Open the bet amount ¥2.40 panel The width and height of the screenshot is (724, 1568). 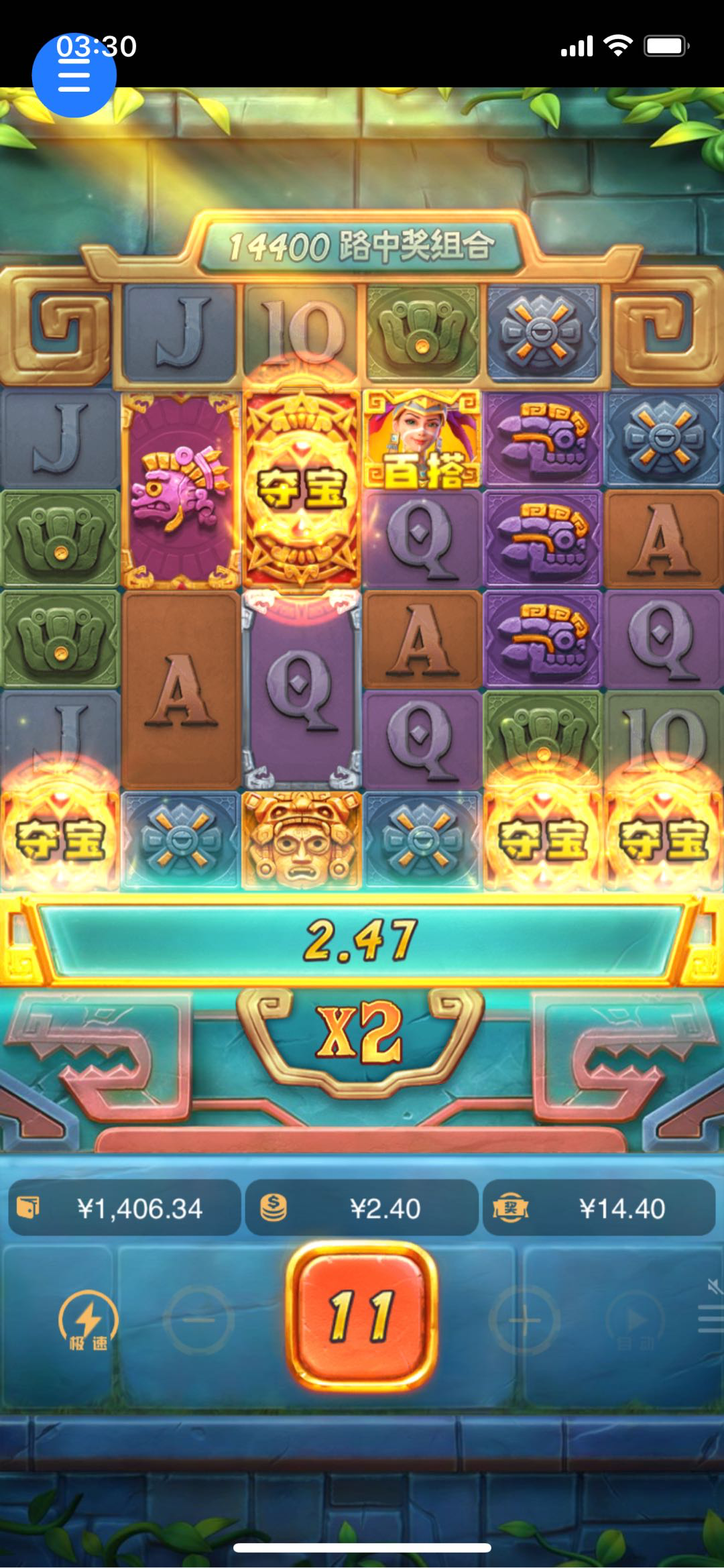[x=362, y=1209]
